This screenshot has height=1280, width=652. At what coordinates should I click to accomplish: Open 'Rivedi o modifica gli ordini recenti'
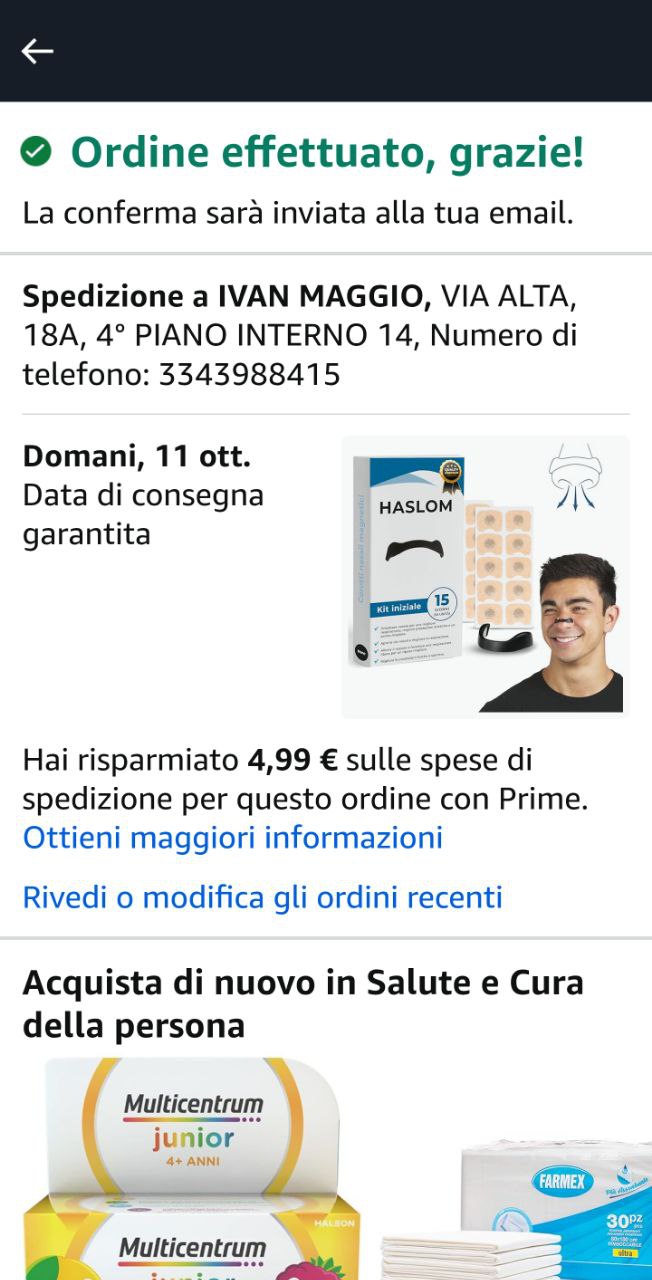click(262, 897)
